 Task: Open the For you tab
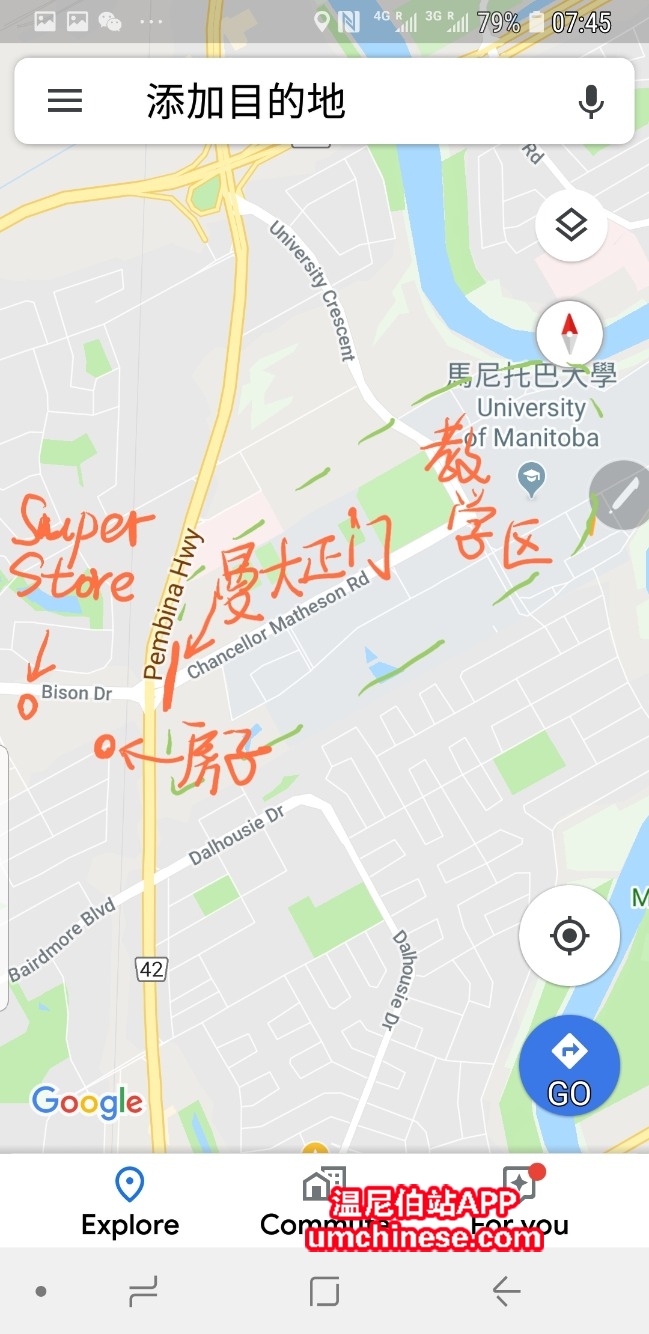tap(519, 1201)
